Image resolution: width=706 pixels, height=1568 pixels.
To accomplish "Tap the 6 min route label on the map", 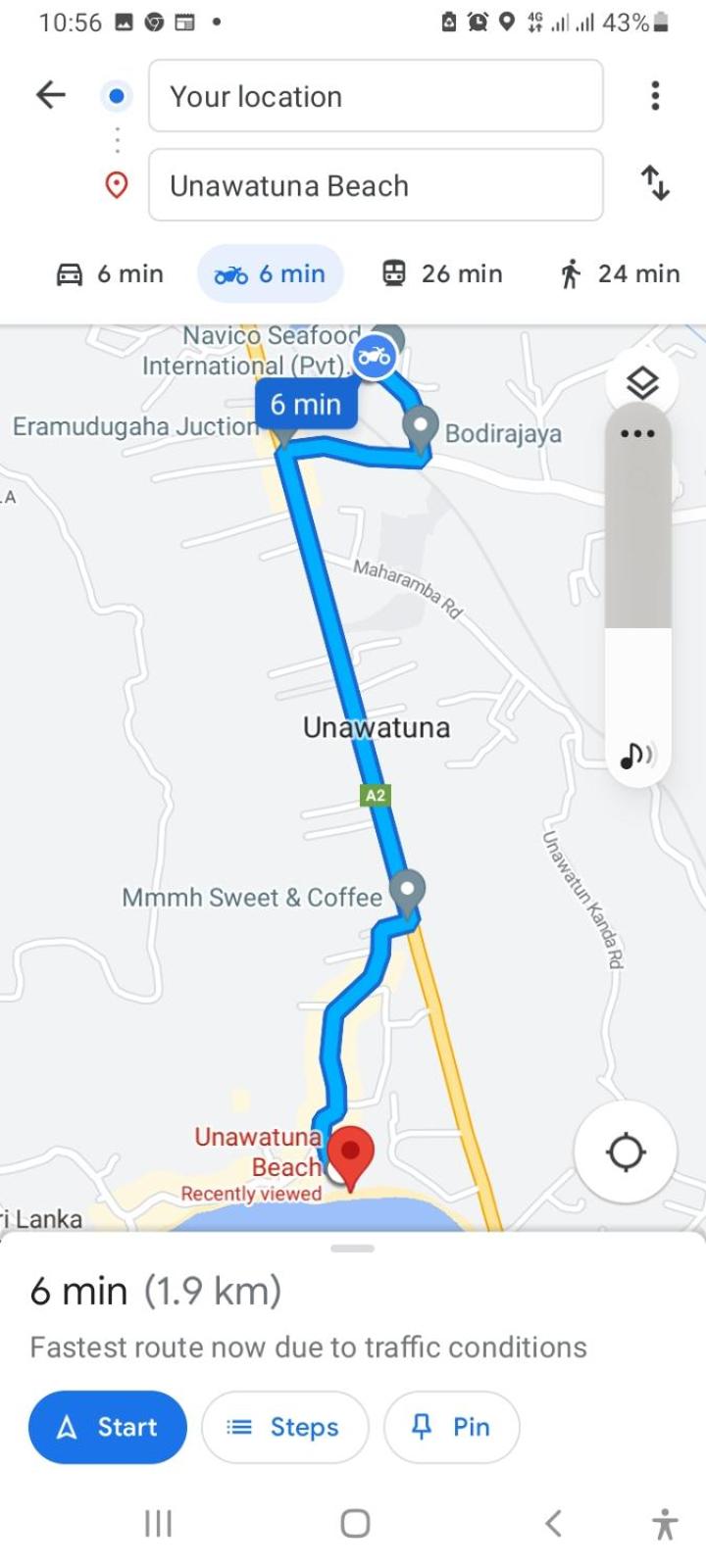I will [305, 404].
